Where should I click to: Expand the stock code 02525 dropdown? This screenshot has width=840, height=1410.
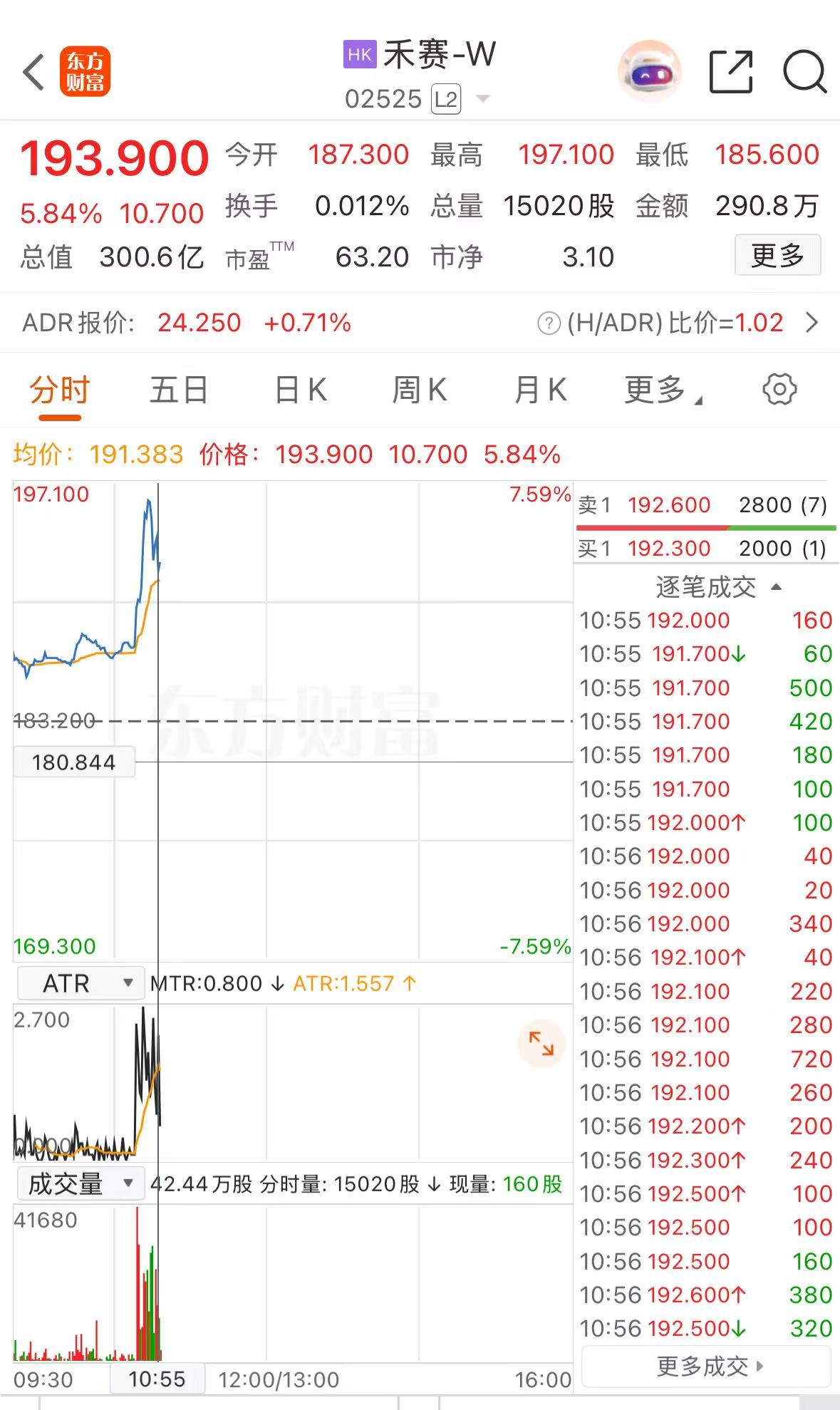click(x=483, y=99)
